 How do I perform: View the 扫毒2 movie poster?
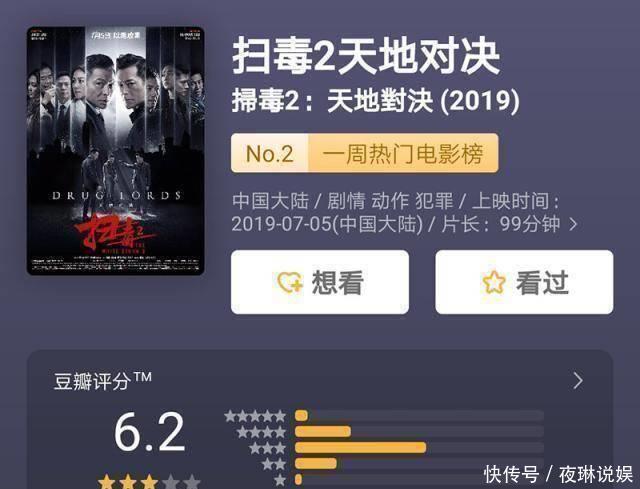pos(116,151)
